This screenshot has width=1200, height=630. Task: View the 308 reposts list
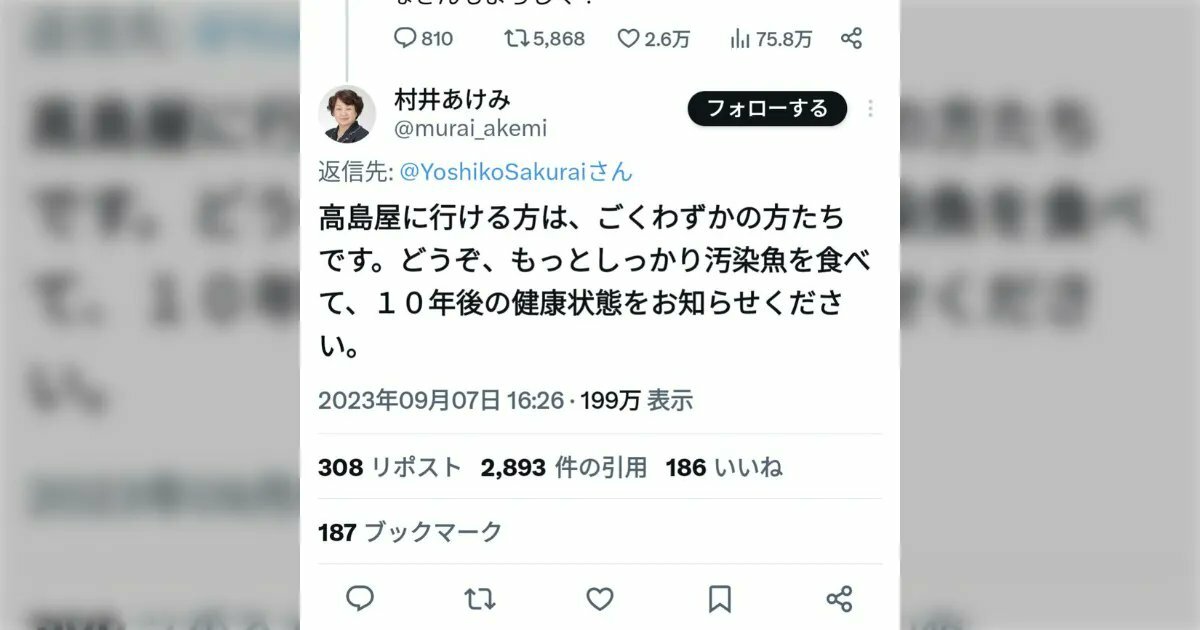(x=389, y=467)
